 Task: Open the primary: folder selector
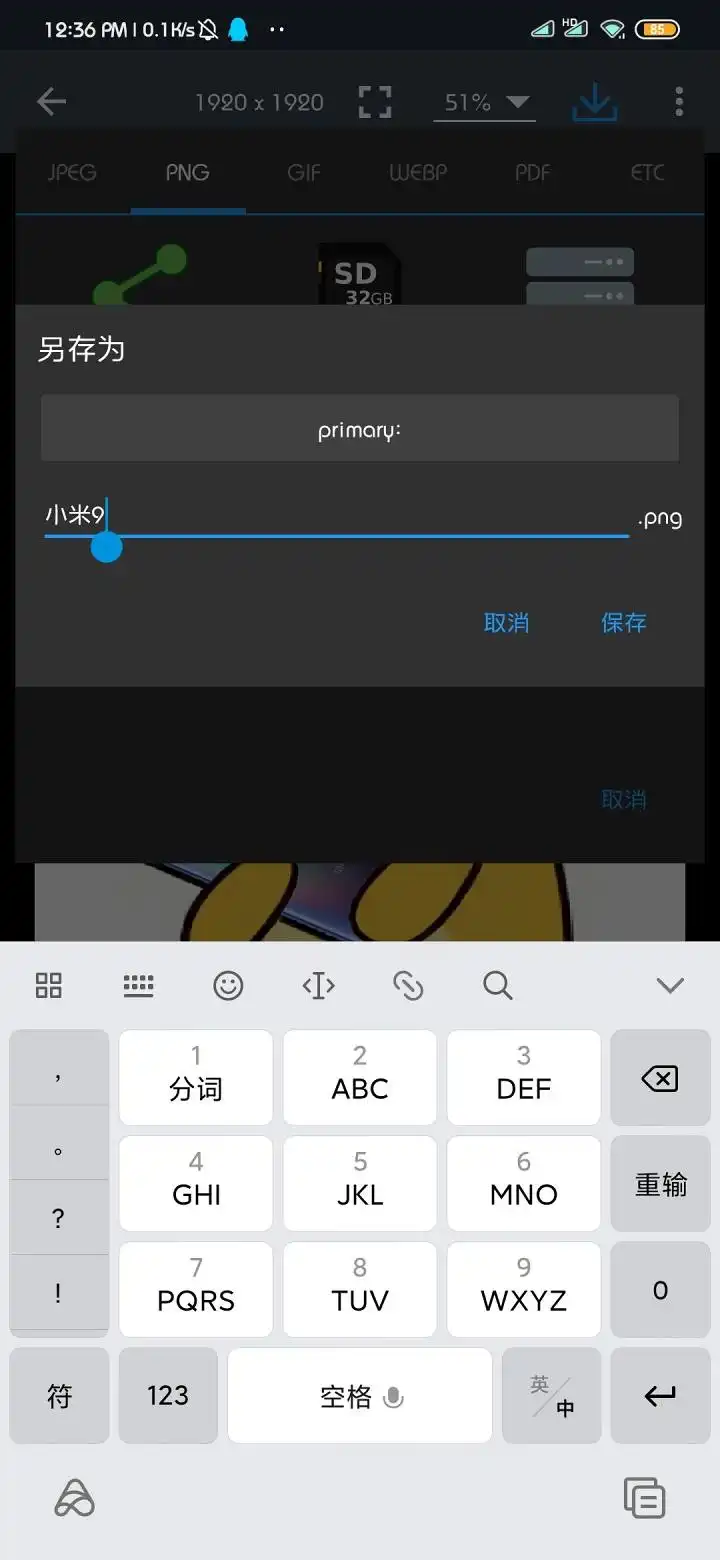(x=360, y=429)
